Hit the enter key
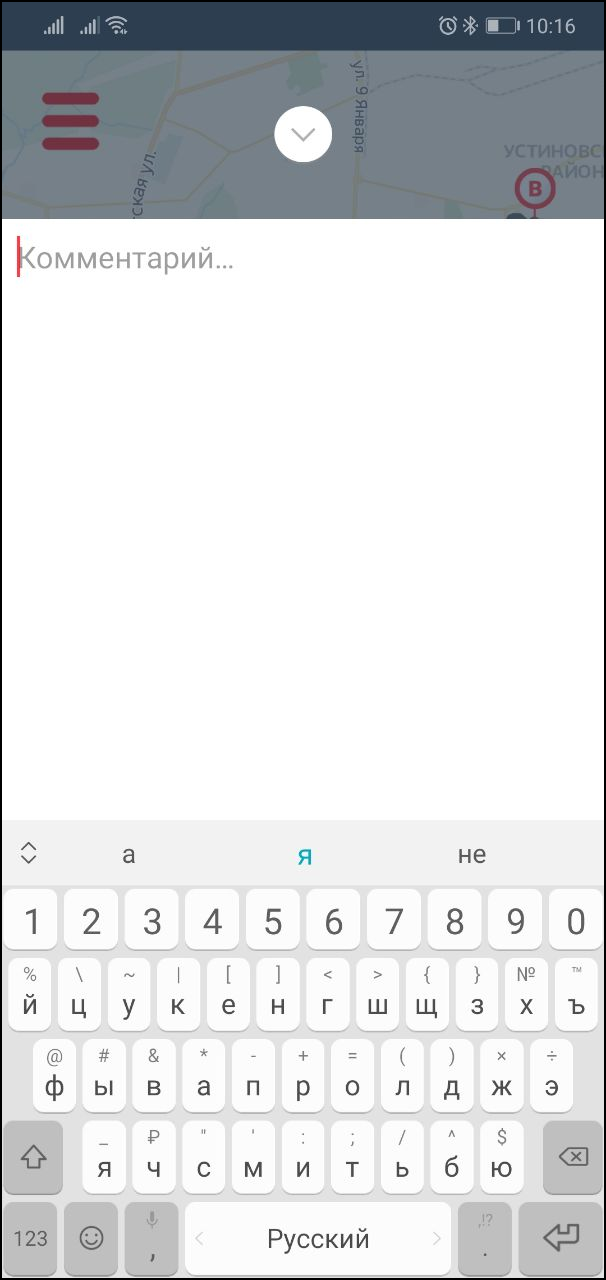This screenshot has height=1280, width=606. click(x=562, y=1238)
